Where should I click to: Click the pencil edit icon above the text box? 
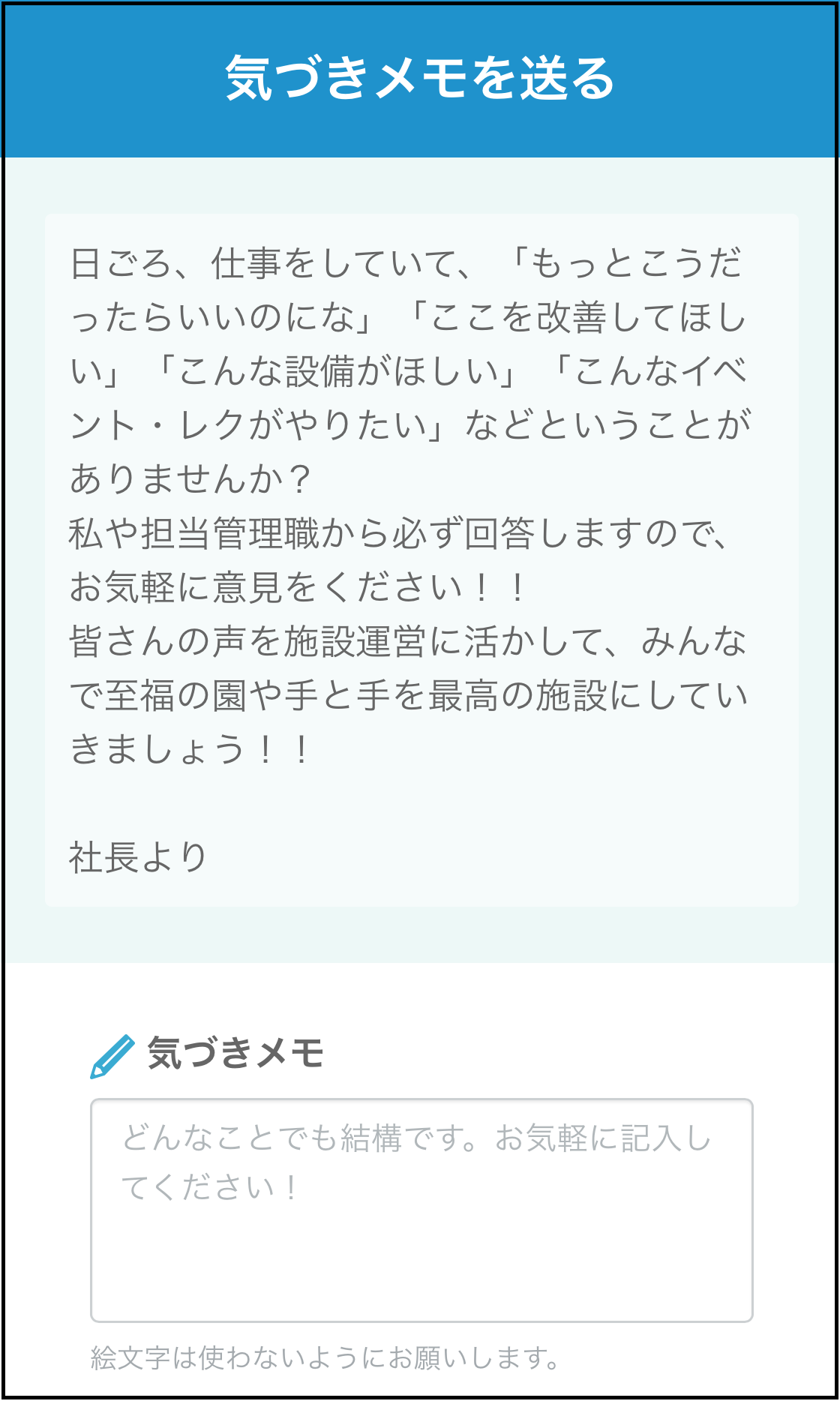pyautogui.click(x=111, y=1057)
